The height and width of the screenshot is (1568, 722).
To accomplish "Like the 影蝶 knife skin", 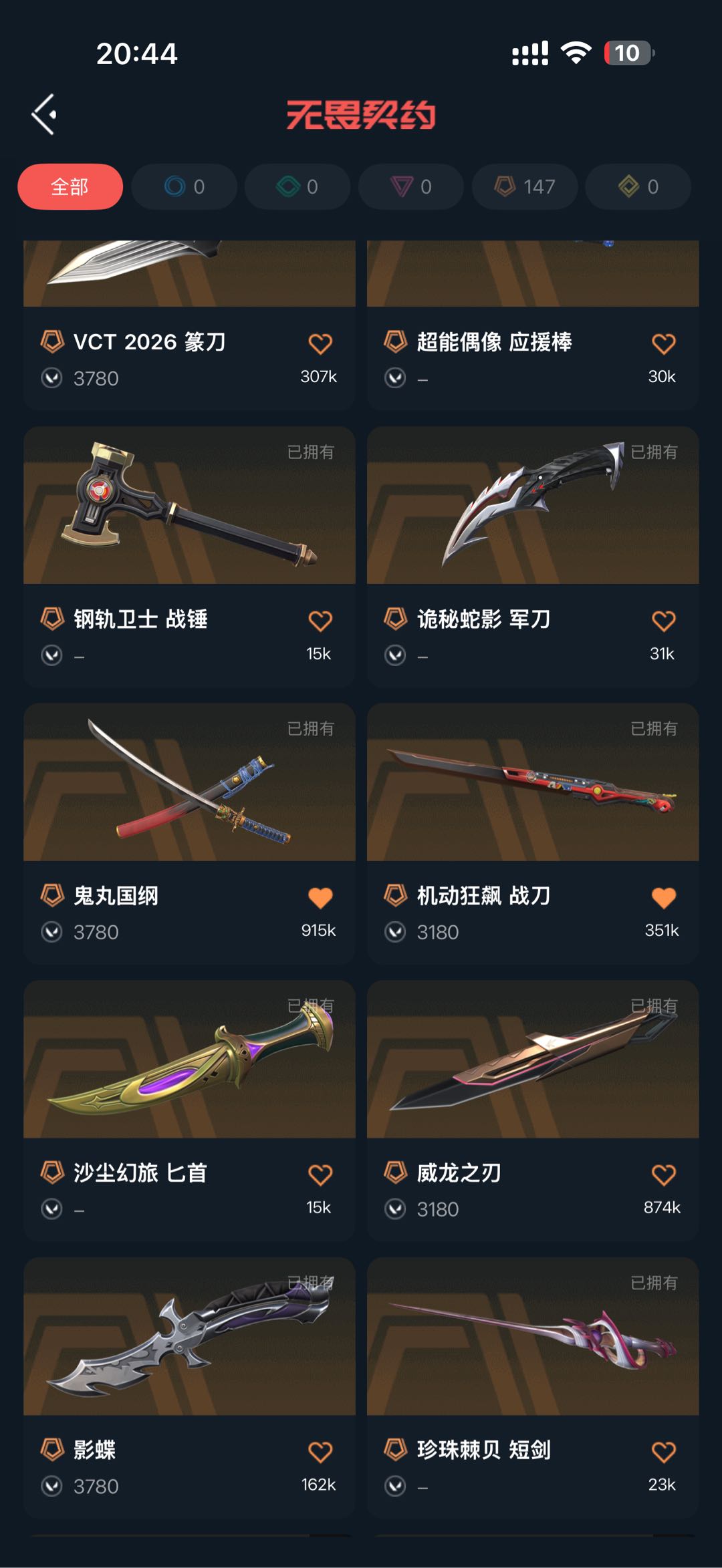I will tap(320, 1452).
